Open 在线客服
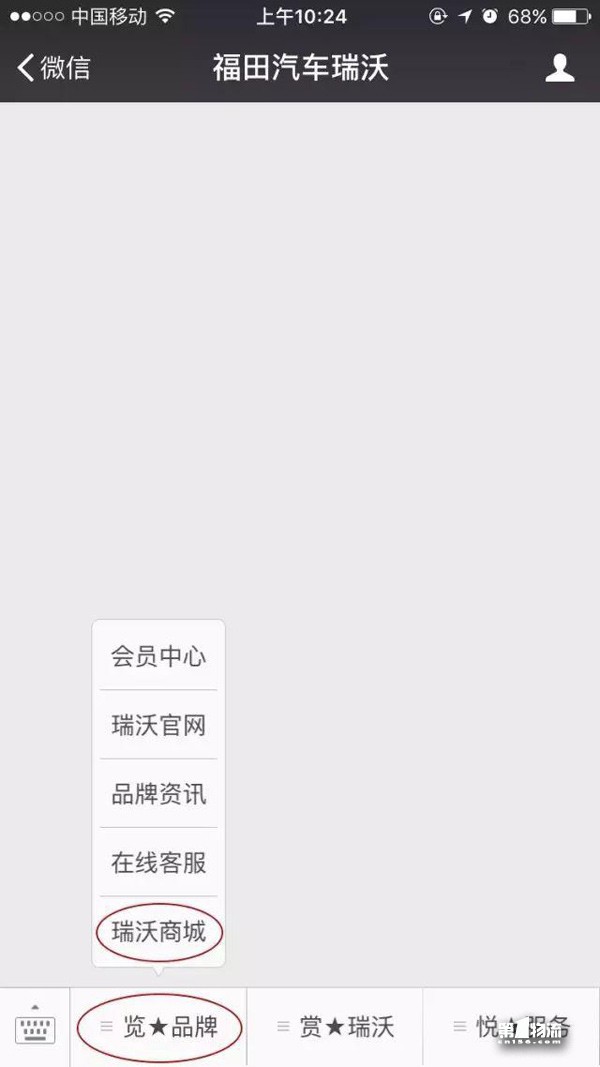 point(159,862)
